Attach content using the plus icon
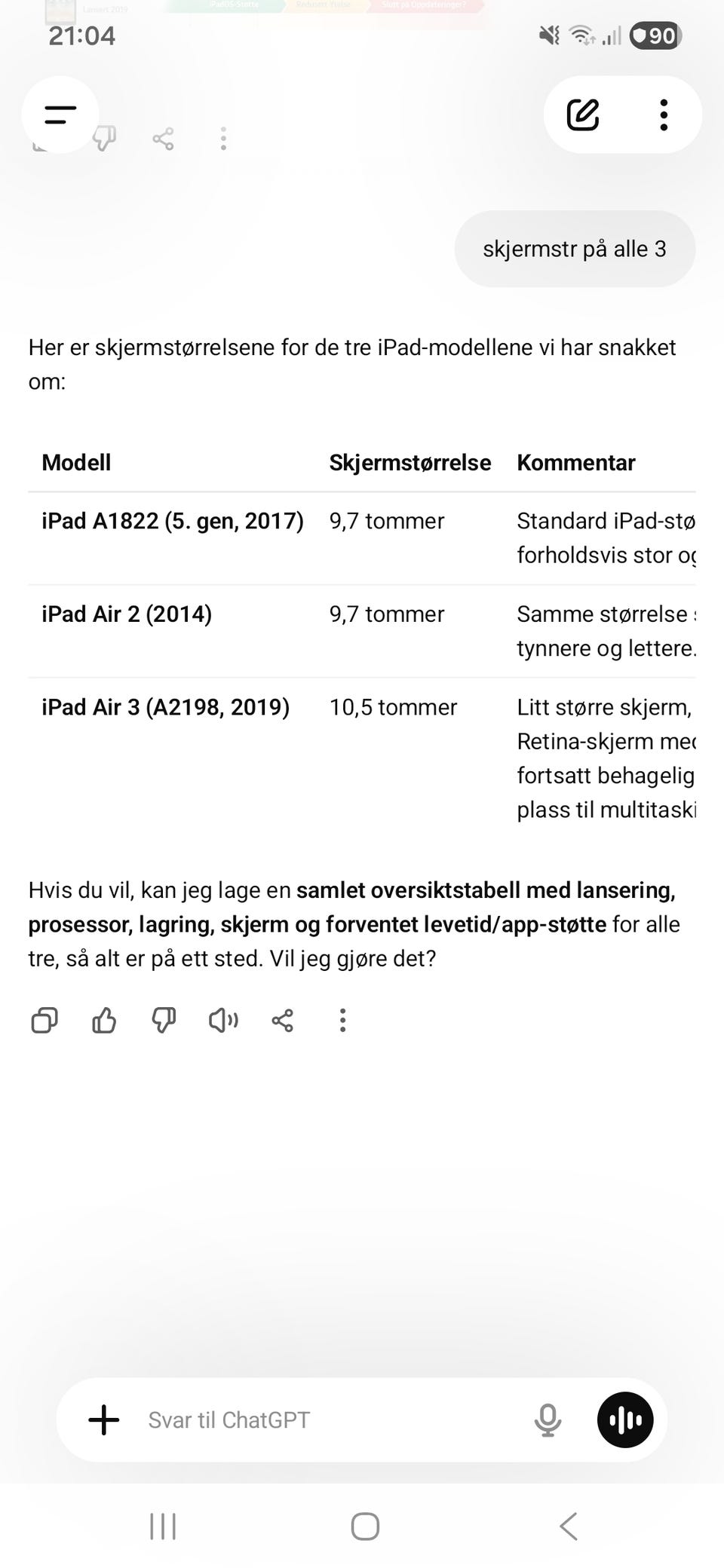This screenshot has height=1568, width=724. pos(103,1420)
